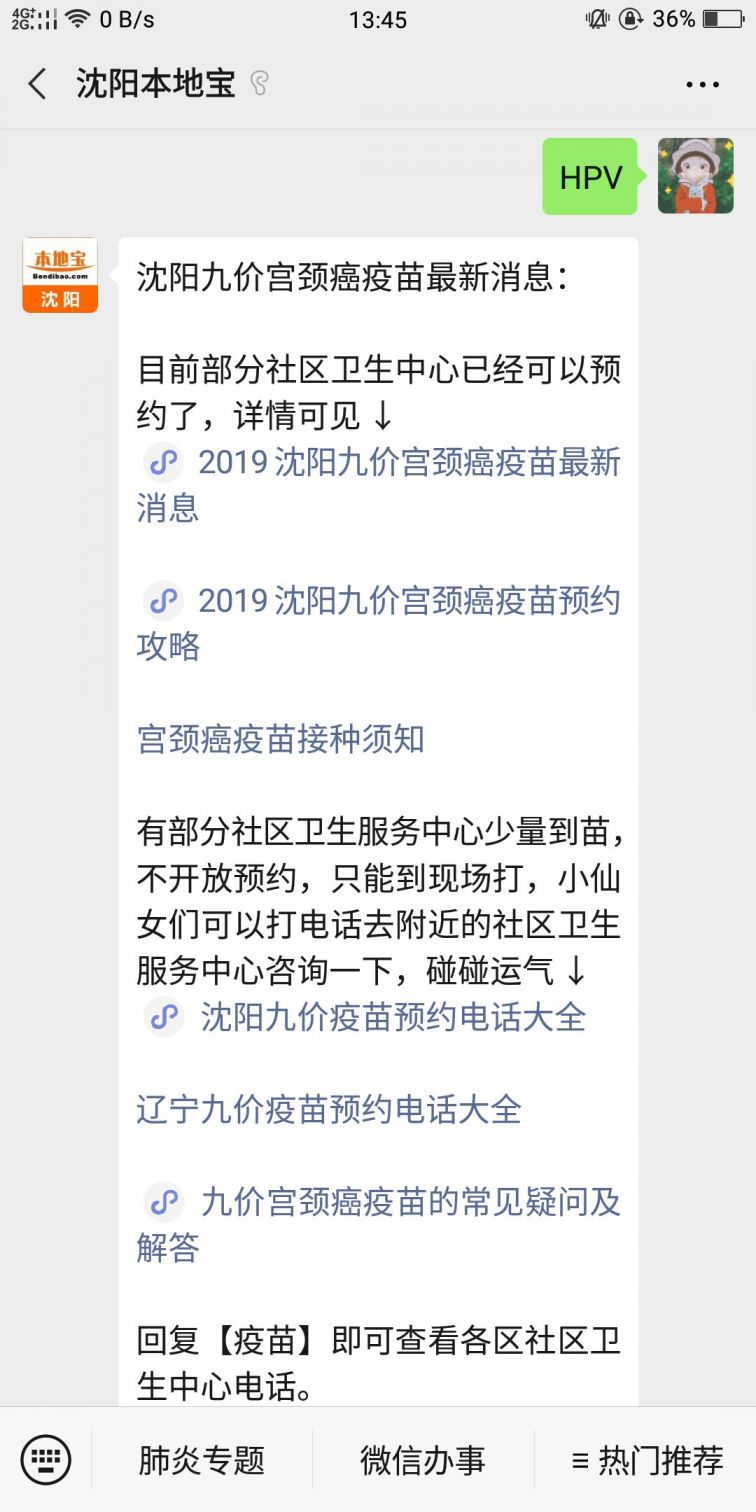View 辽宁九价疫苗预约电话大全
This screenshot has width=756, height=1512.
329,1109
